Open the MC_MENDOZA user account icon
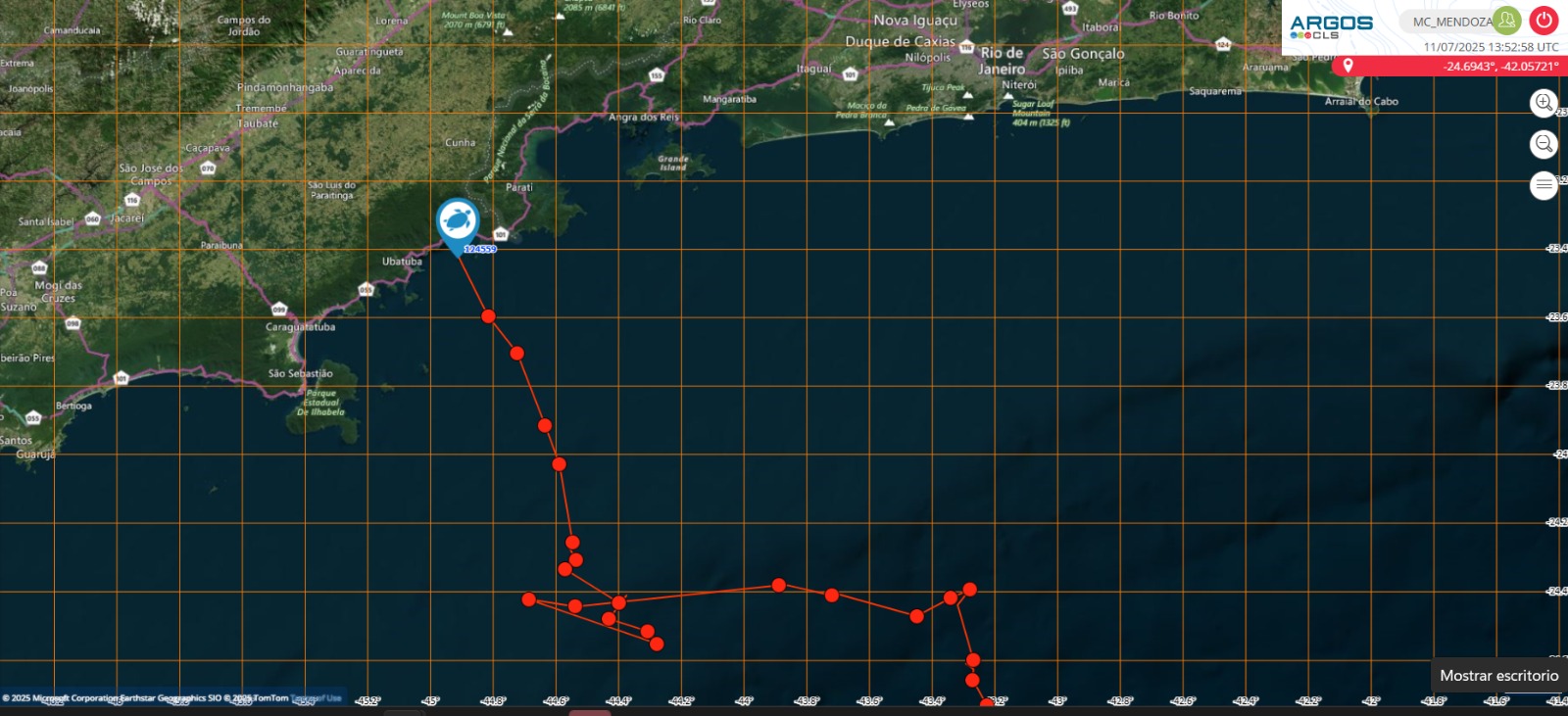The height and width of the screenshot is (716, 1568). (x=1506, y=21)
